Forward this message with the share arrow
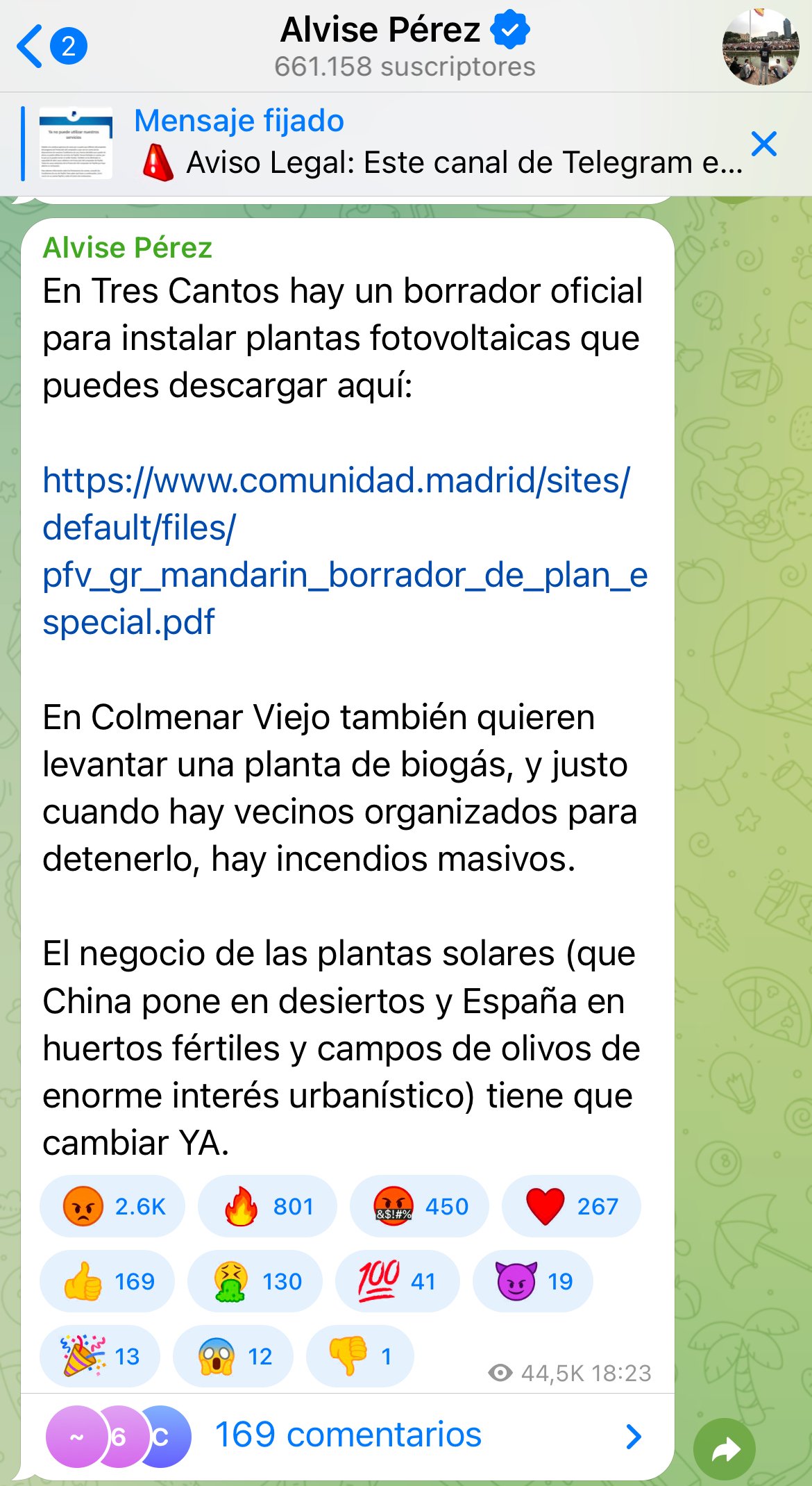 tap(724, 1449)
